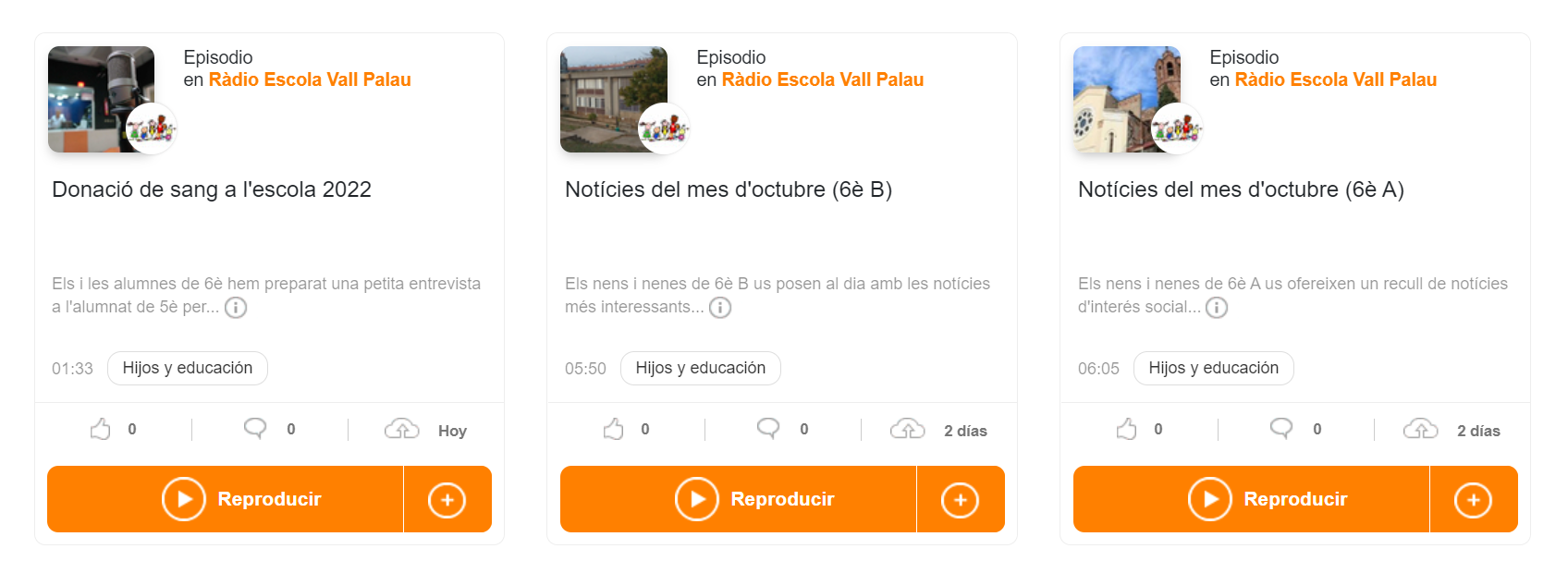The height and width of the screenshot is (561, 1568).
Task: Open Ràdio Escola Vall Palau from 6è B card
Action: click(822, 79)
